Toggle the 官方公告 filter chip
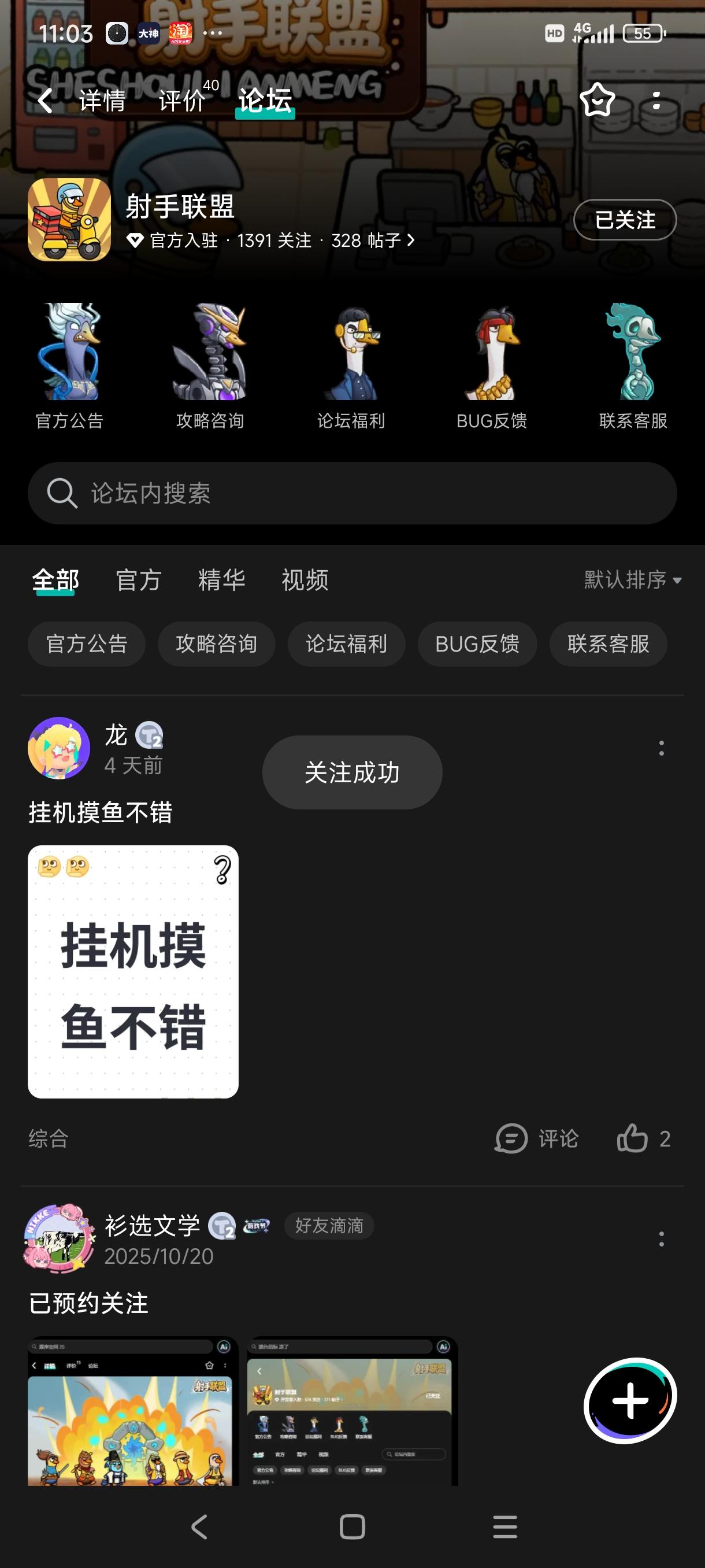Image resolution: width=705 pixels, height=1568 pixels. point(86,644)
